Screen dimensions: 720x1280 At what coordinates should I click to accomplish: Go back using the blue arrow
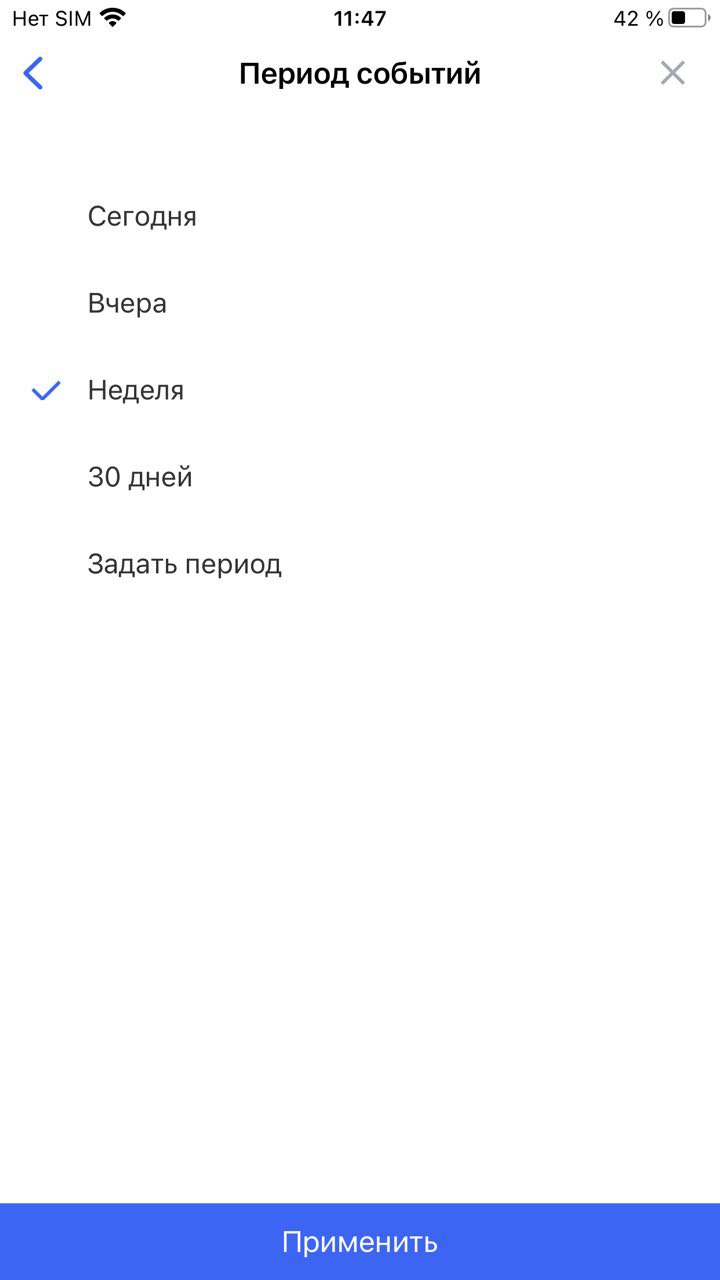click(34, 74)
